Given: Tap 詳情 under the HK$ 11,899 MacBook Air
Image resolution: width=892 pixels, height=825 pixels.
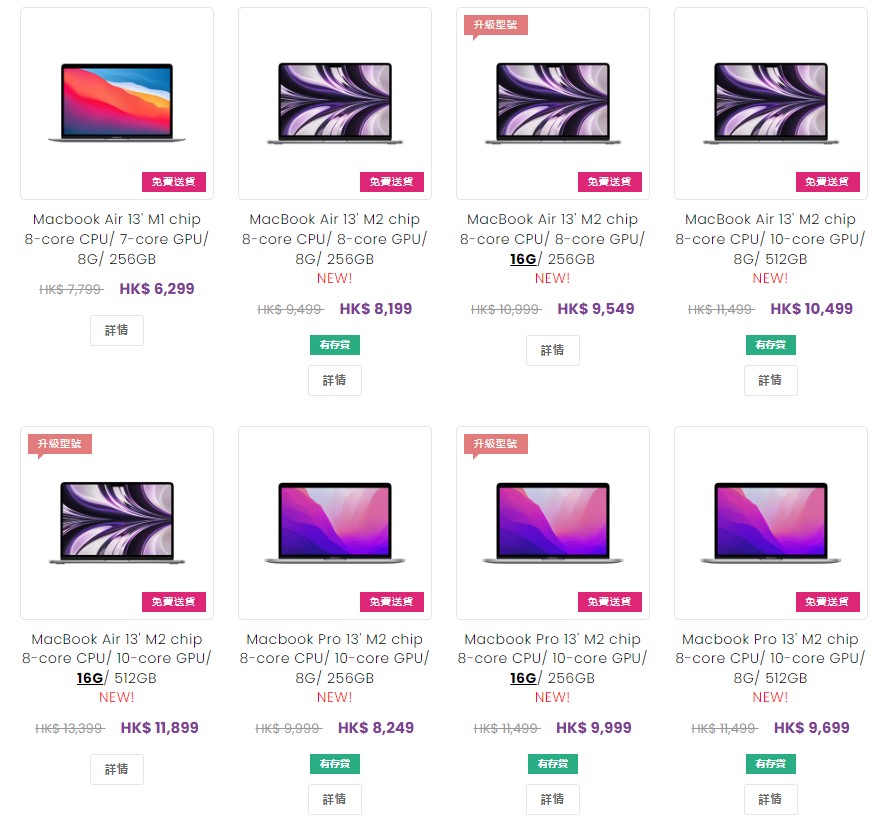Looking at the screenshot, I should (117, 770).
